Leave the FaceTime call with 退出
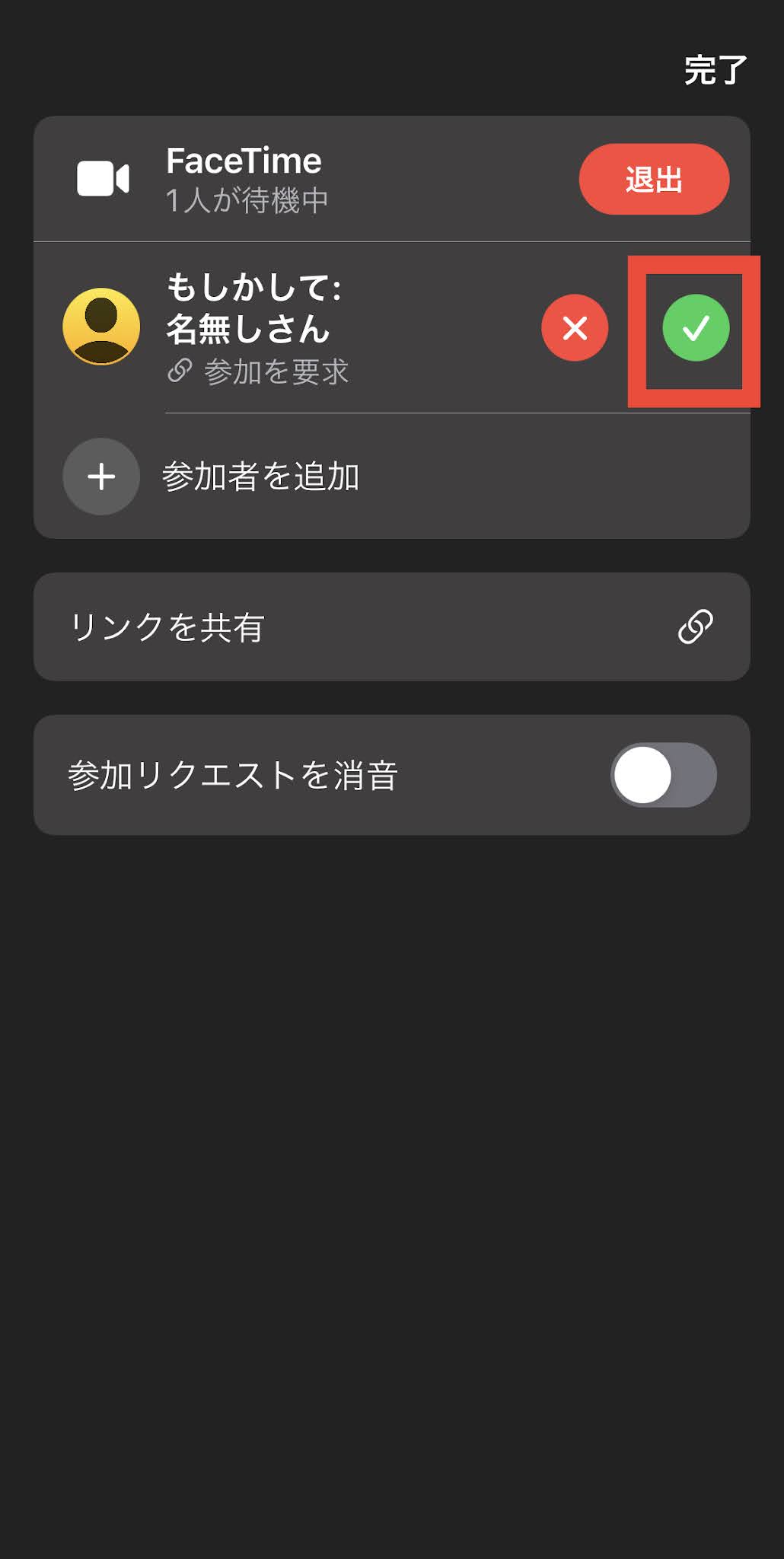Screen dimensions: 784x1559 click(x=654, y=179)
